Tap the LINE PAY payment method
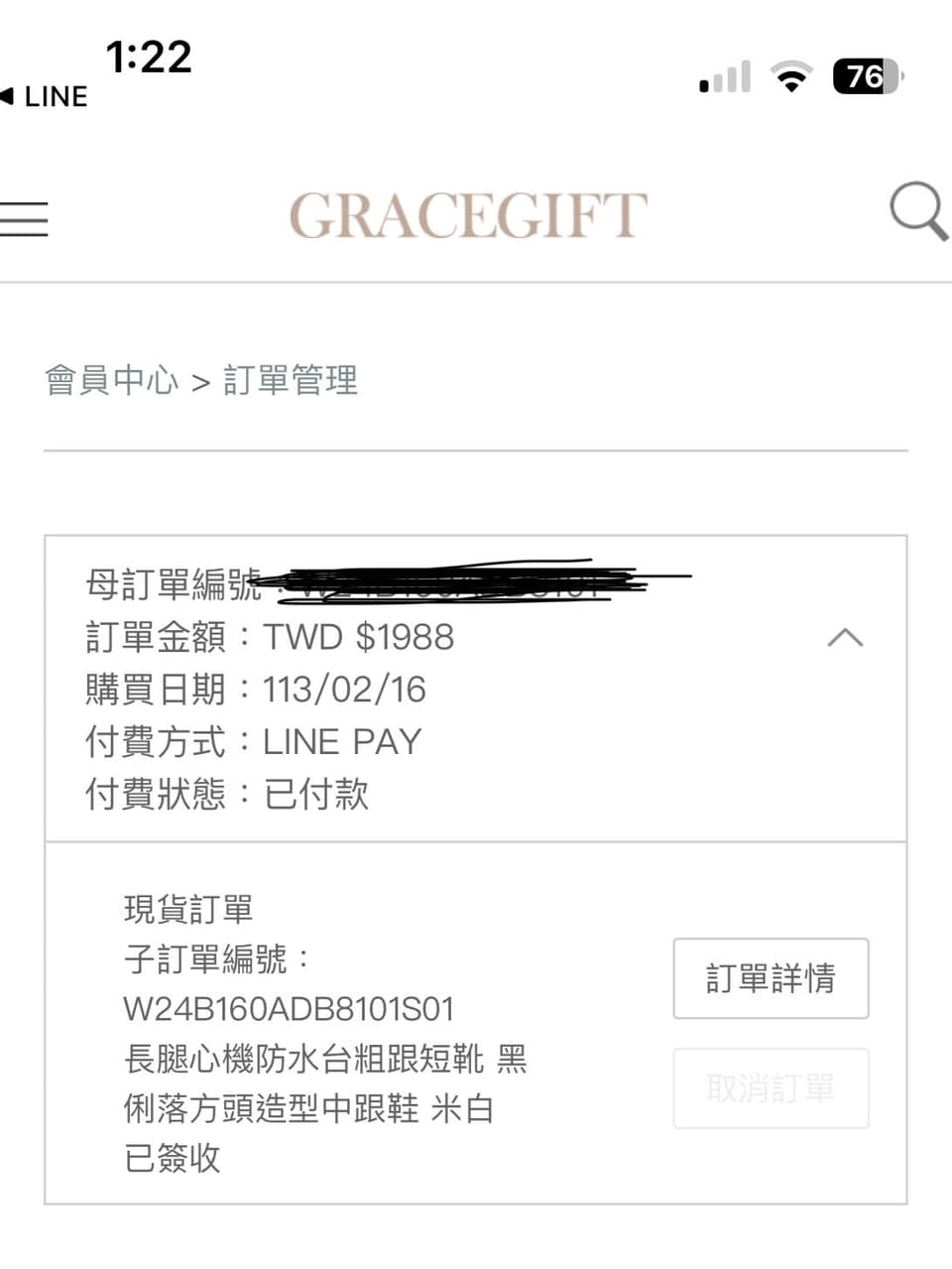Viewport: 952px width, 1269px height. pos(341,740)
